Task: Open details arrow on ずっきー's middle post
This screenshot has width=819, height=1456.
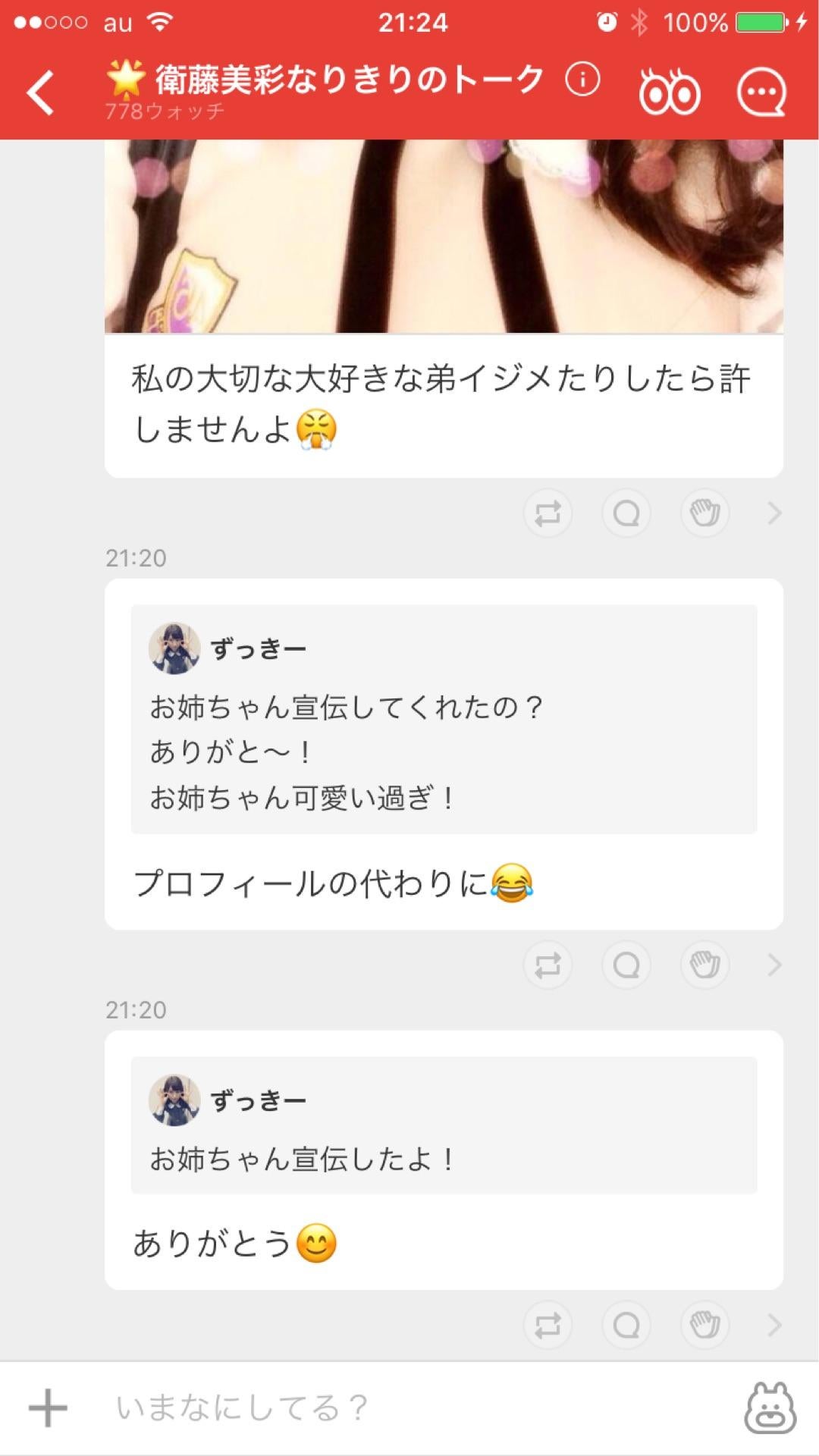Action: (773, 965)
